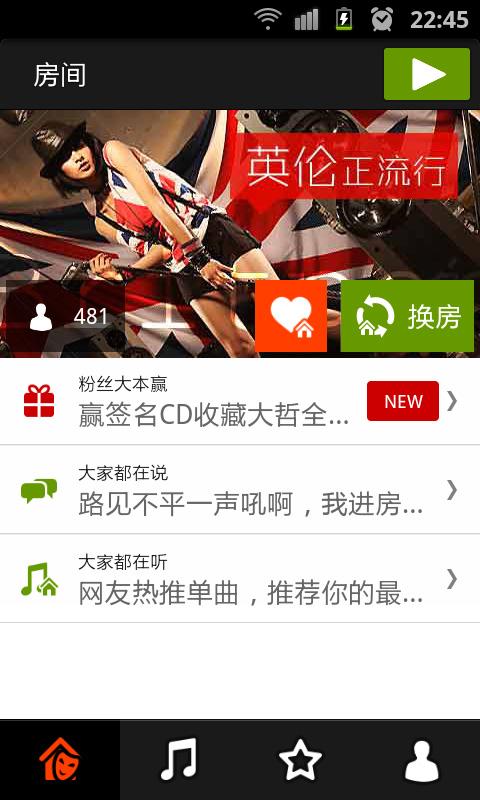Open the 英伦正流行 room banner
Viewport: 480px width, 800px height.
pyautogui.click(x=240, y=194)
